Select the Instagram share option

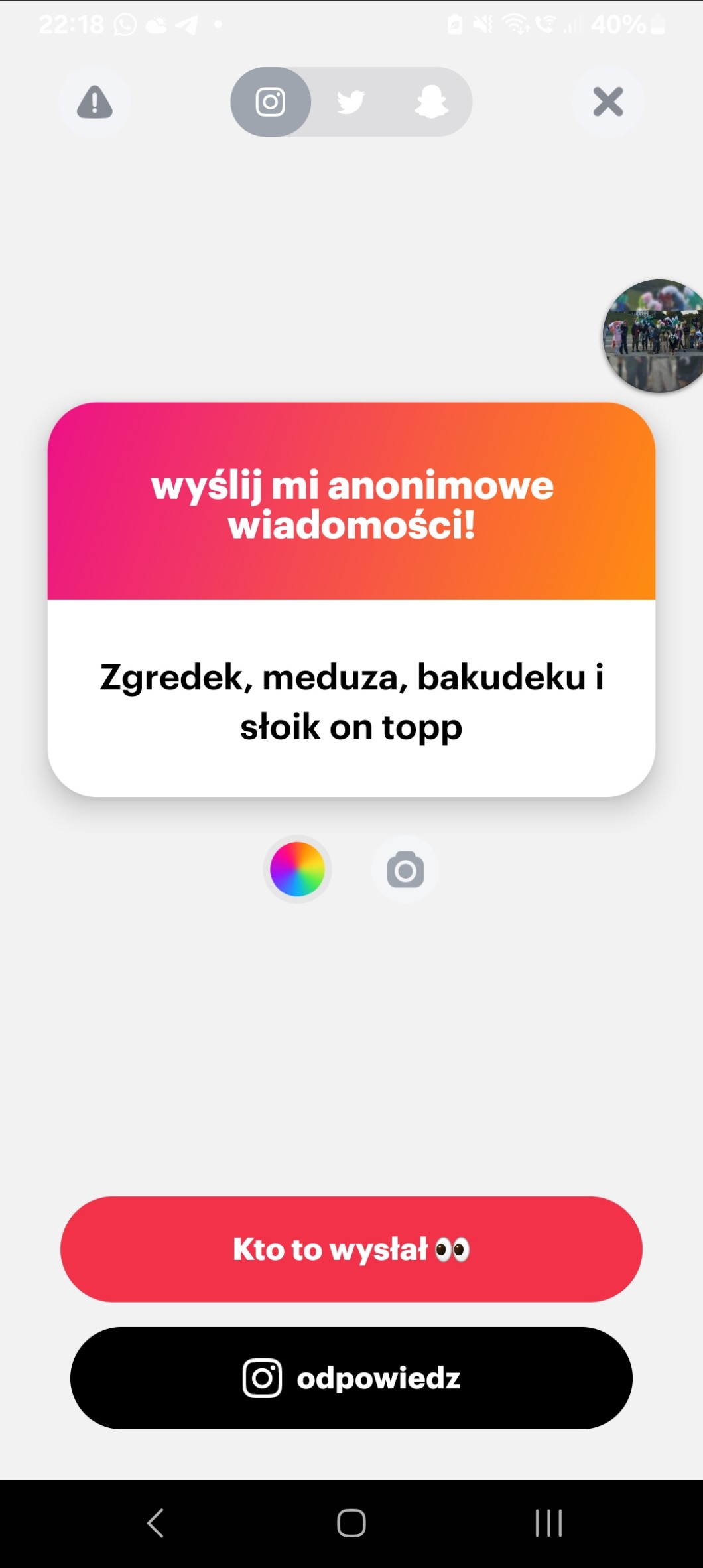click(x=271, y=102)
